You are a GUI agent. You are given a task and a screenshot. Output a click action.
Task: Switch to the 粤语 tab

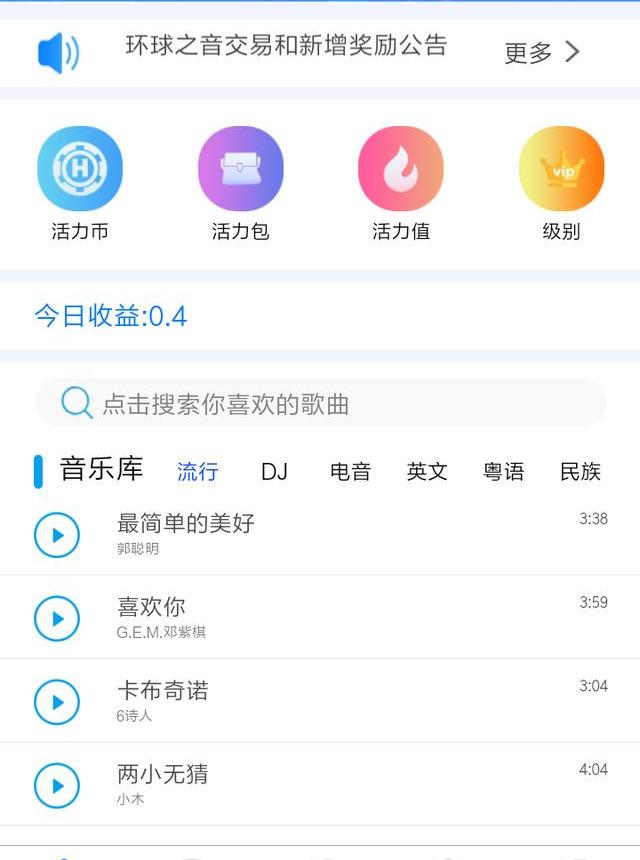point(504,472)
